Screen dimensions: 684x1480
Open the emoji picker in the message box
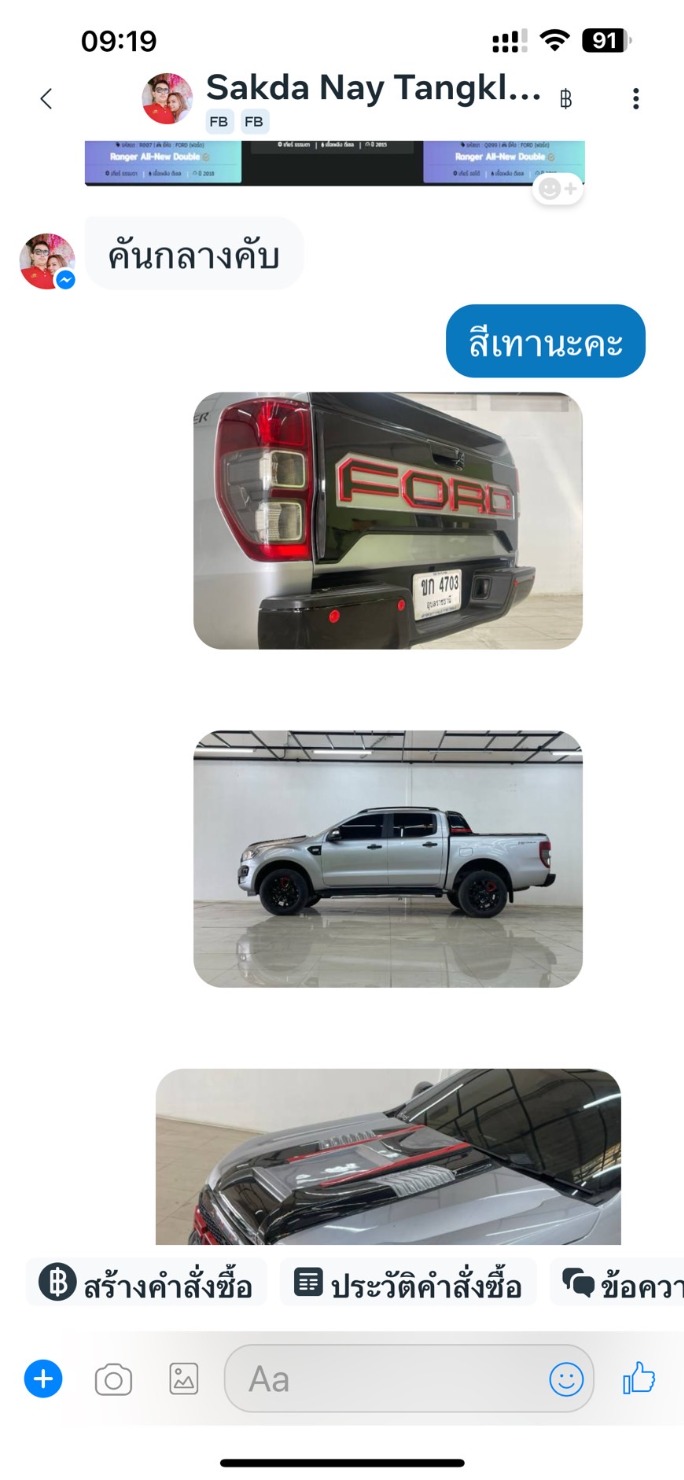566,1380
